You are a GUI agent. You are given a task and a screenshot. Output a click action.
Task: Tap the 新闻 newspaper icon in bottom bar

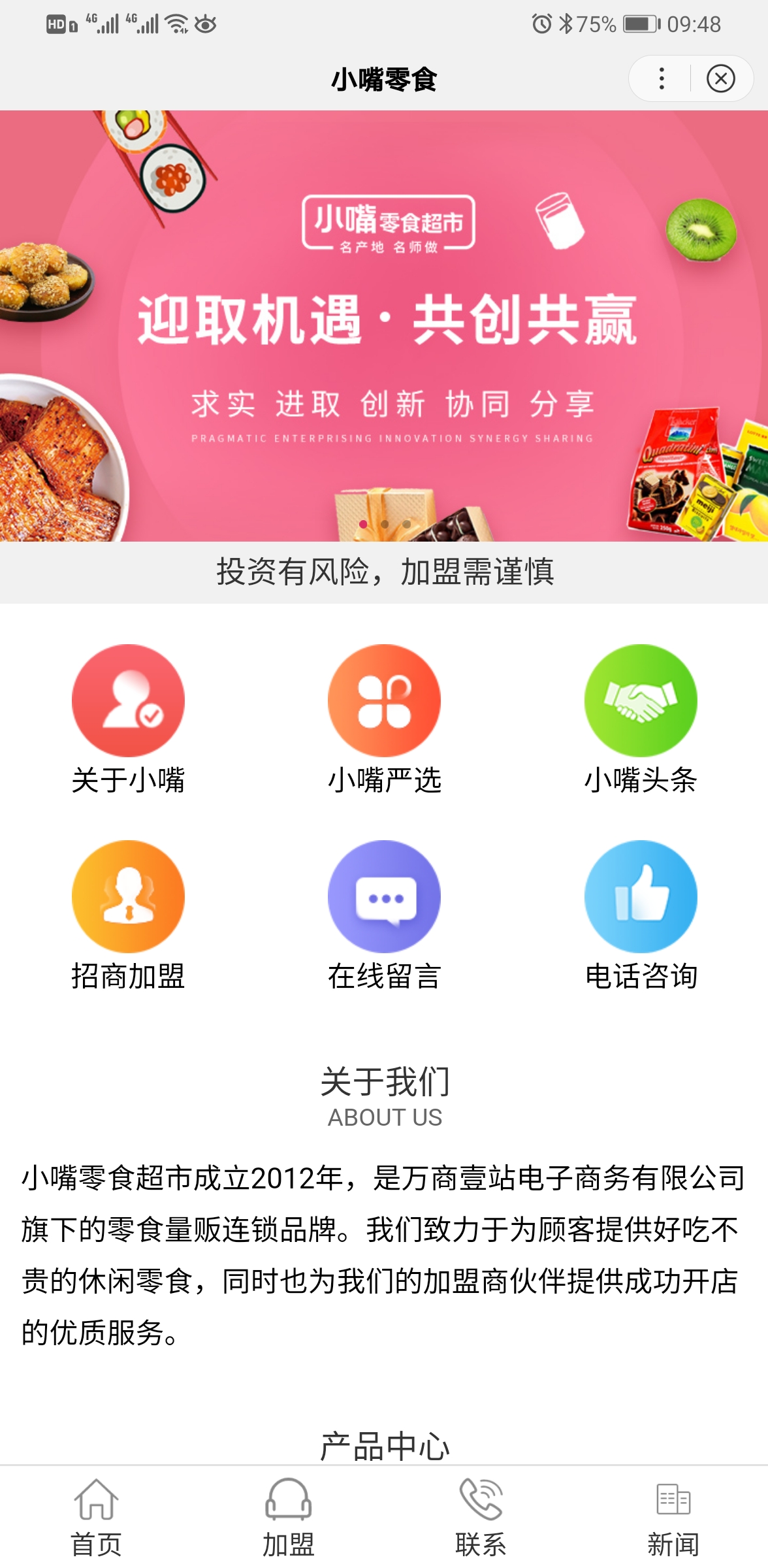click(672, 1499)
